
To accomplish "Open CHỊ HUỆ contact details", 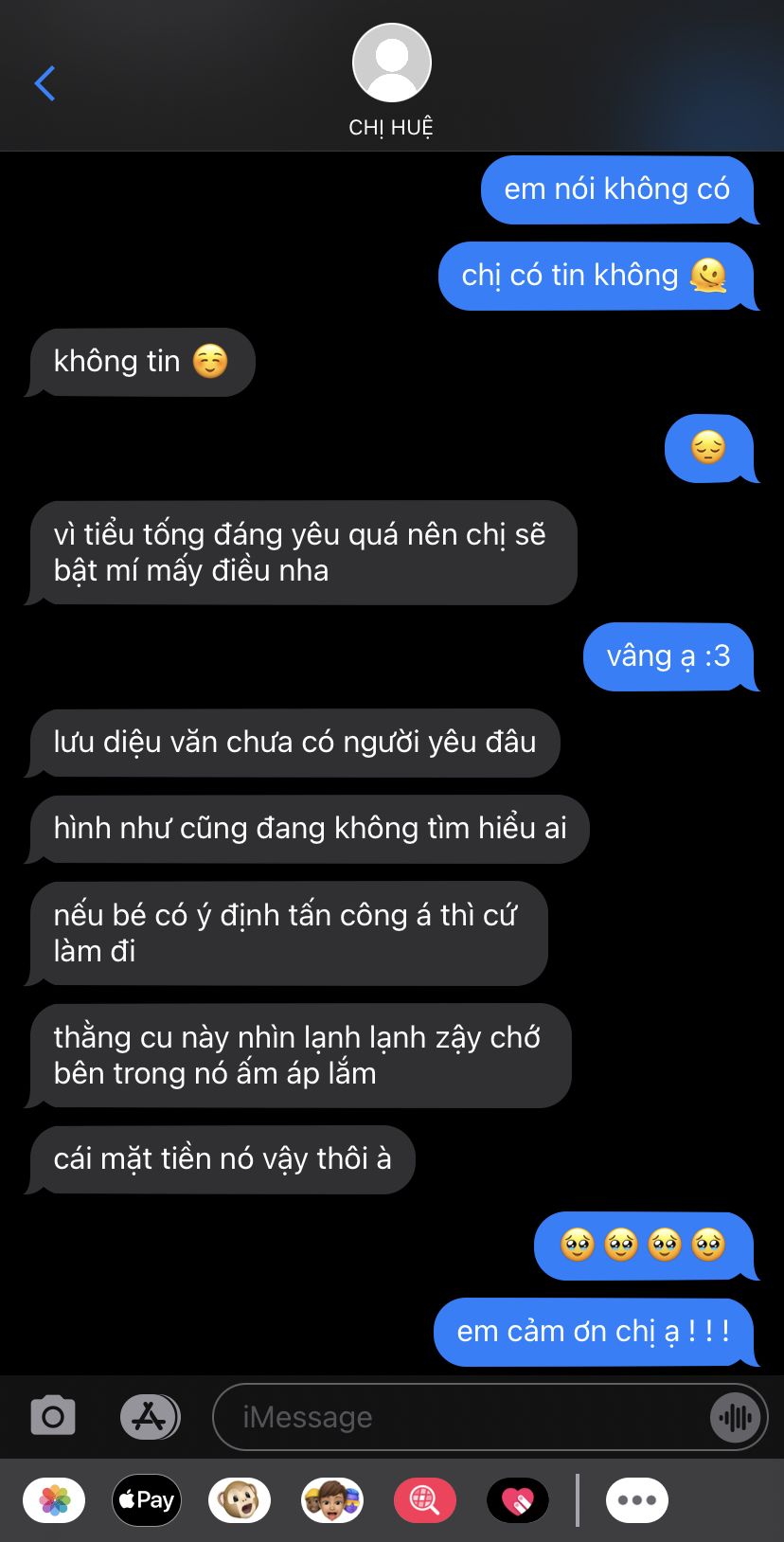I will 391,81.
